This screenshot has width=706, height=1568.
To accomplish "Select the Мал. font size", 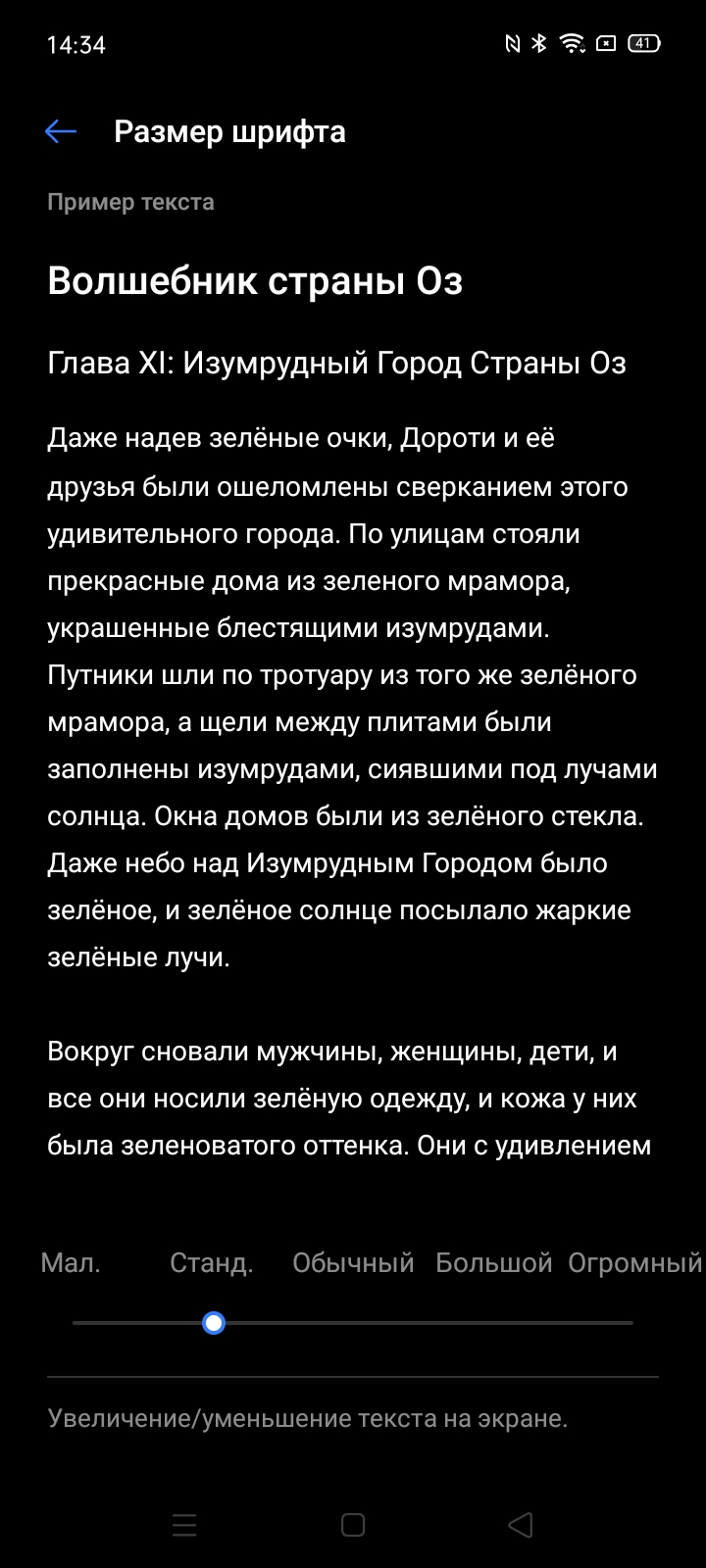I will [71, 1262].
